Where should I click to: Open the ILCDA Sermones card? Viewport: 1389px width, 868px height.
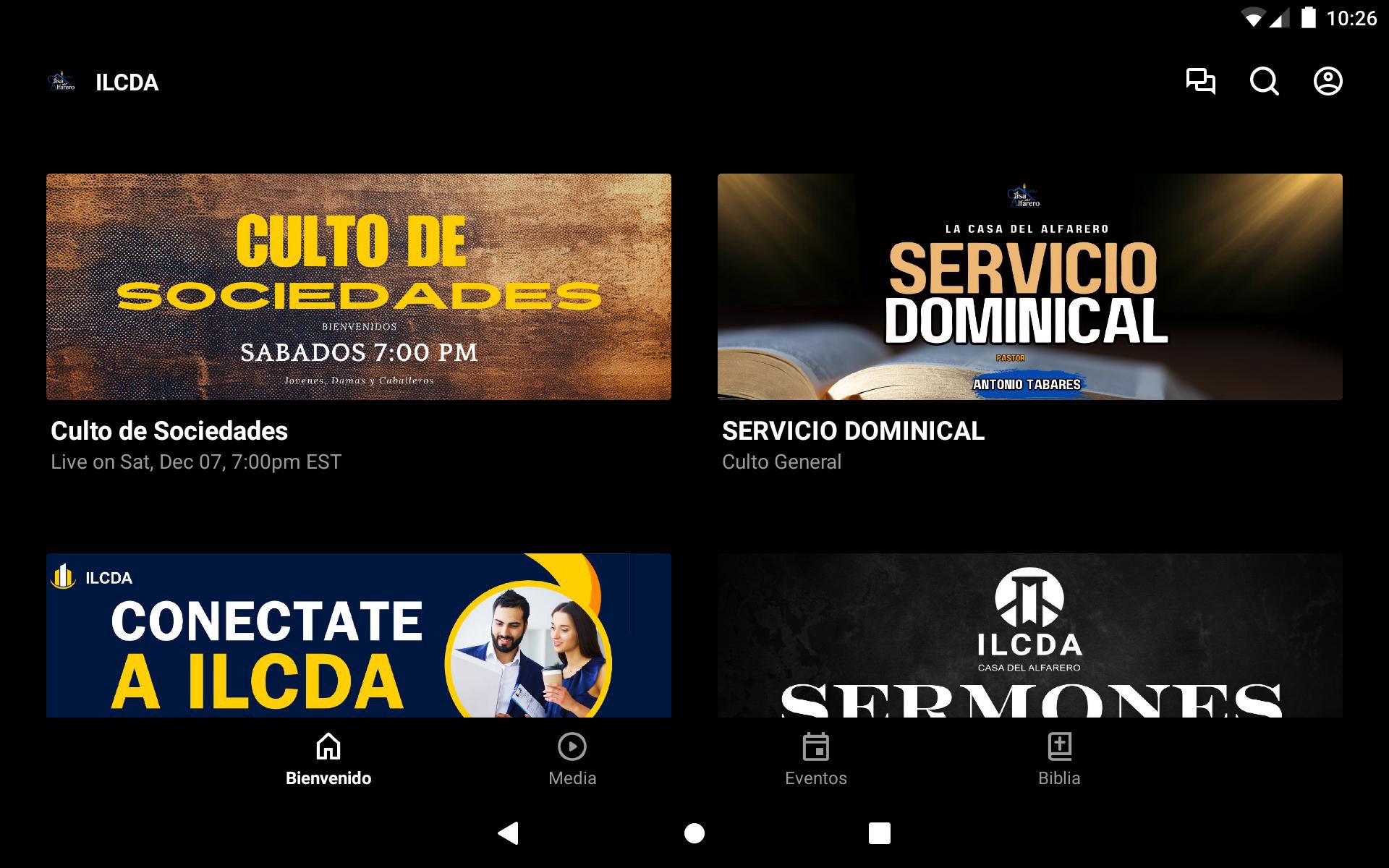pyautogui.click(x=1029, y=635)
